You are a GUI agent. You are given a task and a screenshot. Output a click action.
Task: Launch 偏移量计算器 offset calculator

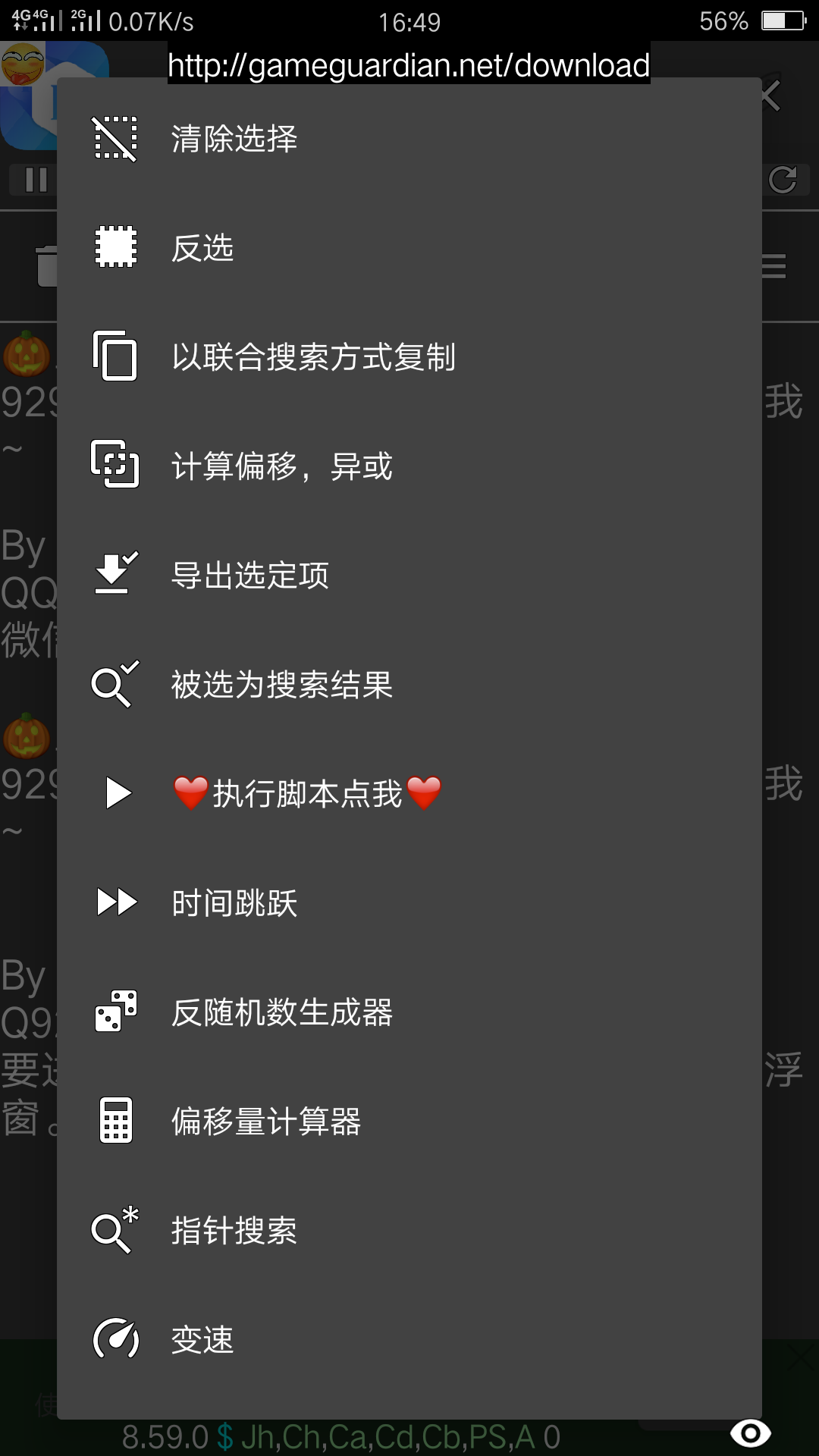click(x=266, y=1122)
